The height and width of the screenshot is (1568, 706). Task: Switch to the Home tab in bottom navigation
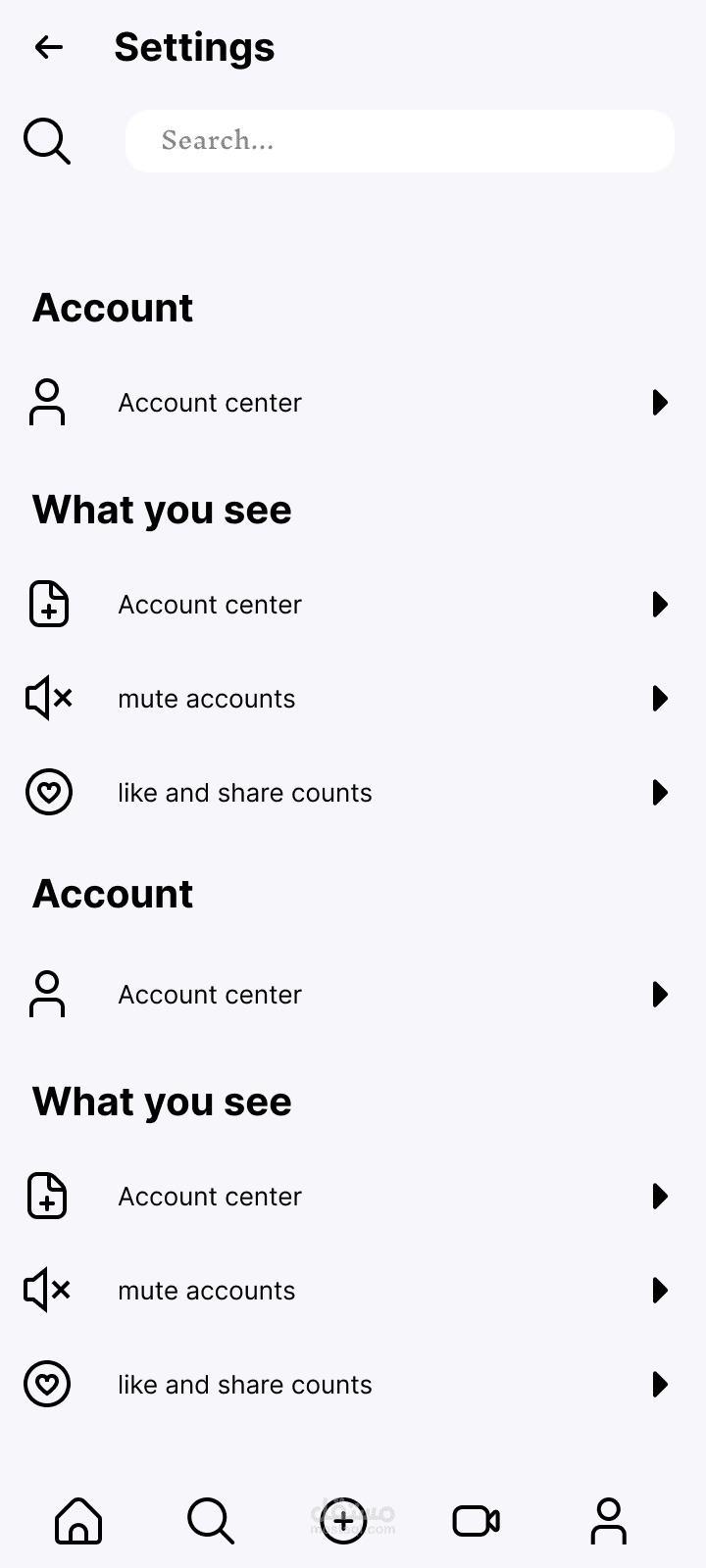(x=78, y=1521)
